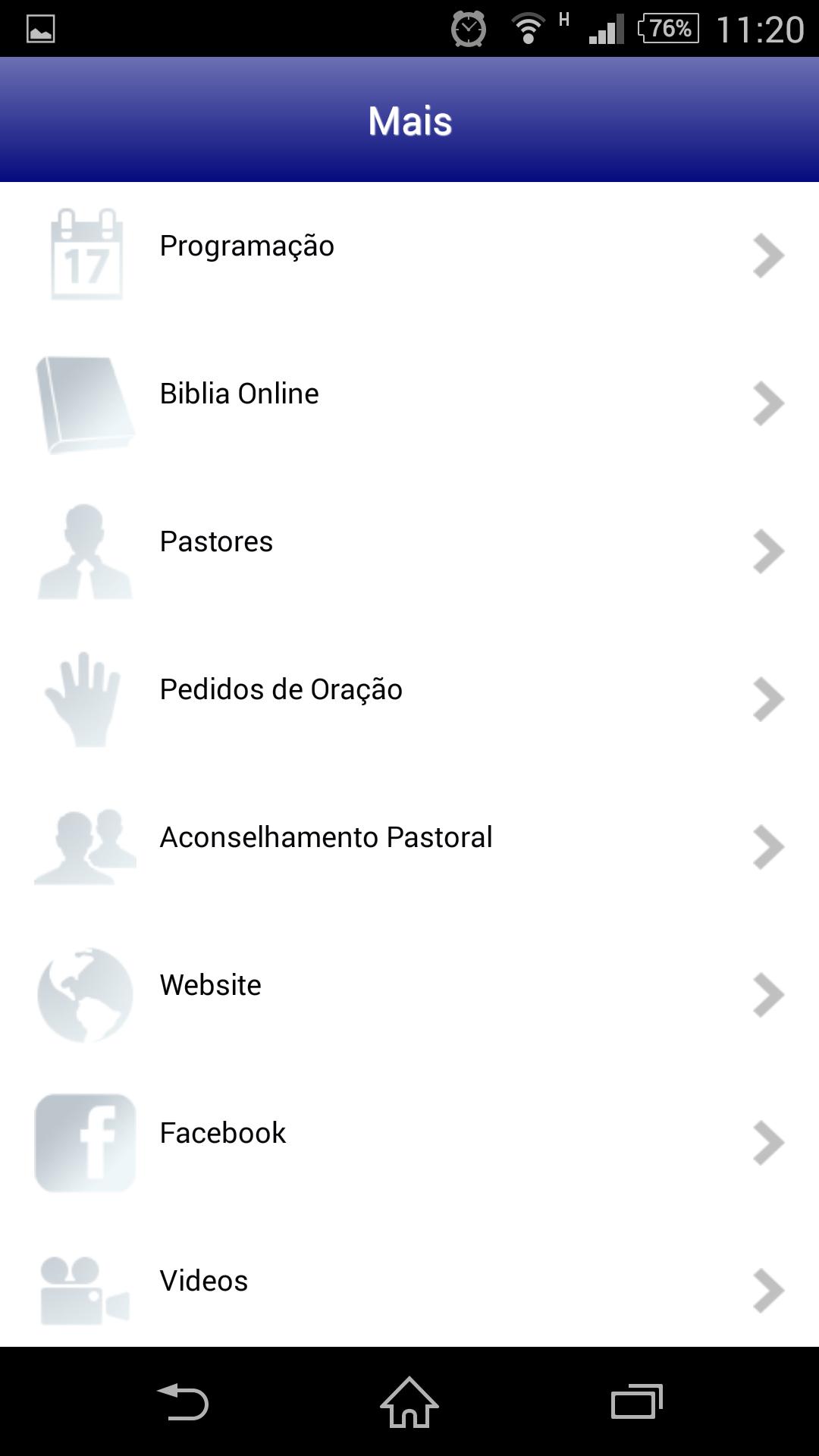Click the screenshot notification icon in status bar
The height and width of the screenshot is (1456, 819).
tap(39, 27)
